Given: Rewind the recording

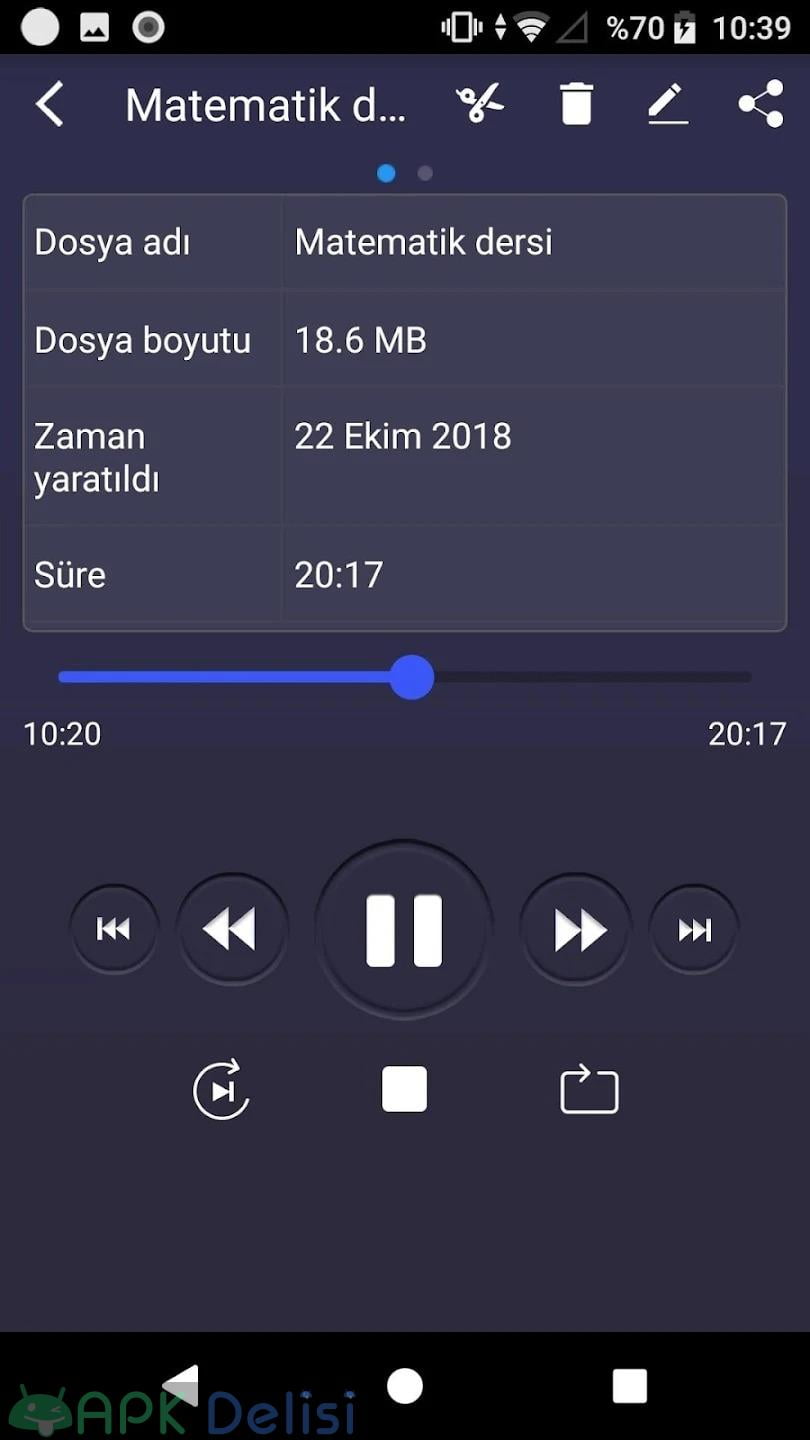Looking at the screenshot, I should tap(231, 930).
